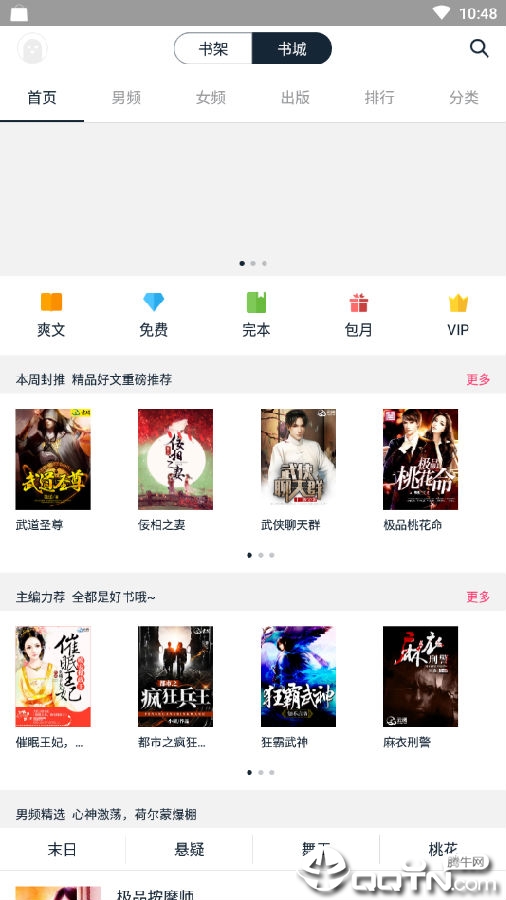The width and height of the screenshot is (506, 900).
Task: Open the book 极品桃花命
Action: click(420, 470)
